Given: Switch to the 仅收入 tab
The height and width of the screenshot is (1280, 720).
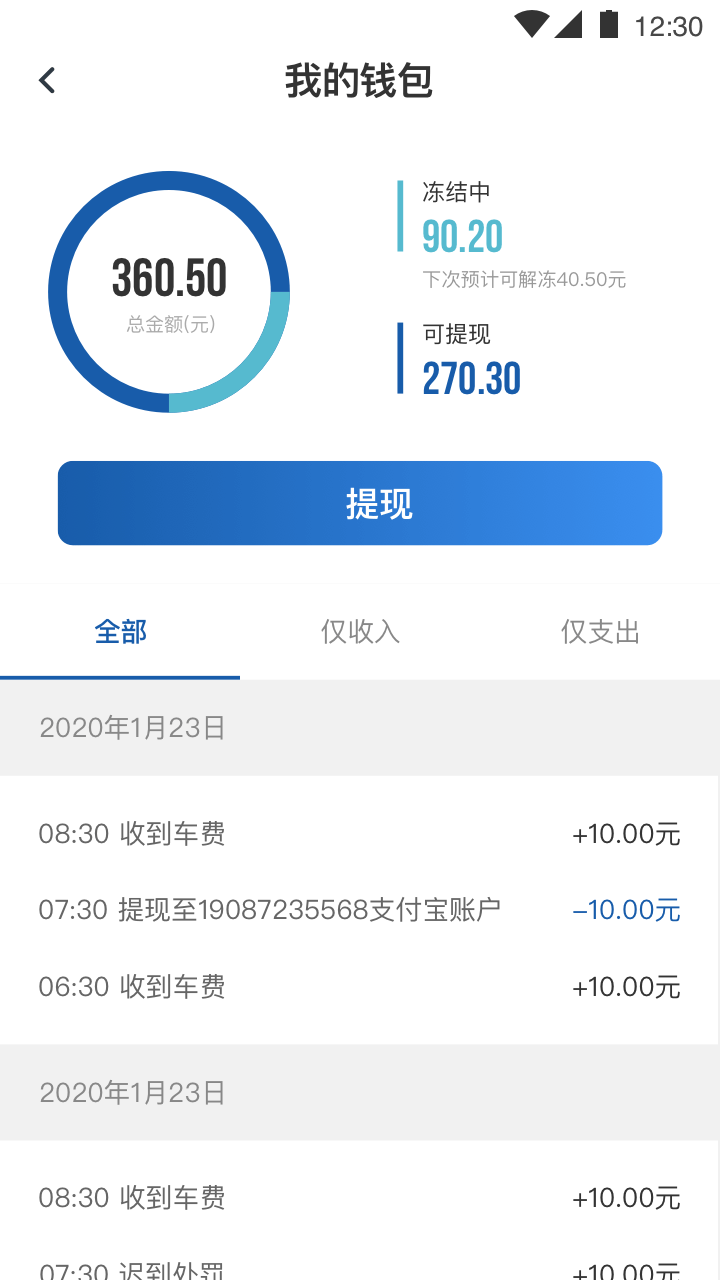Looking at the screenshot, I should [x=359, y=632].
